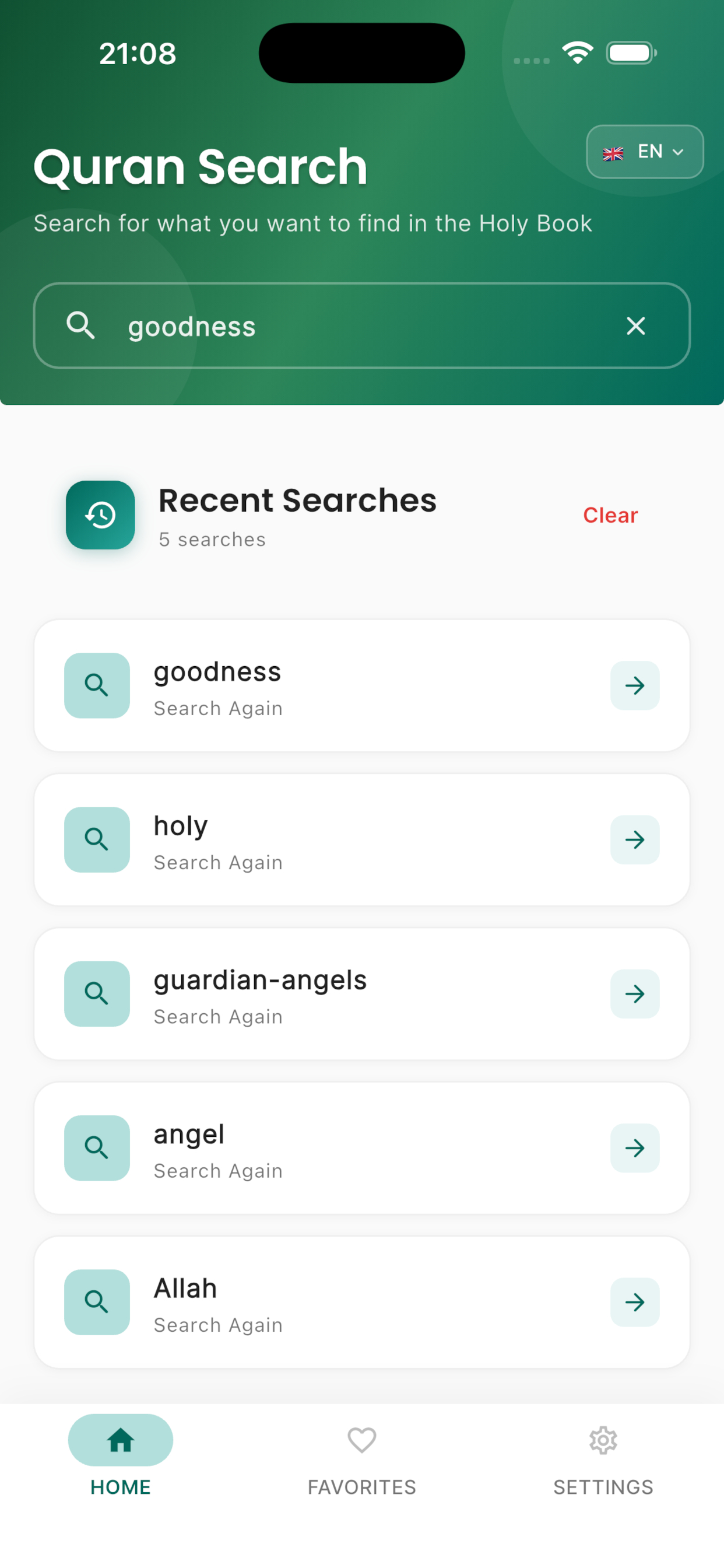This screenshot has width=724, height=1568.
Task: Click the heart icon for Favorites
Action: pos(361,1441)
